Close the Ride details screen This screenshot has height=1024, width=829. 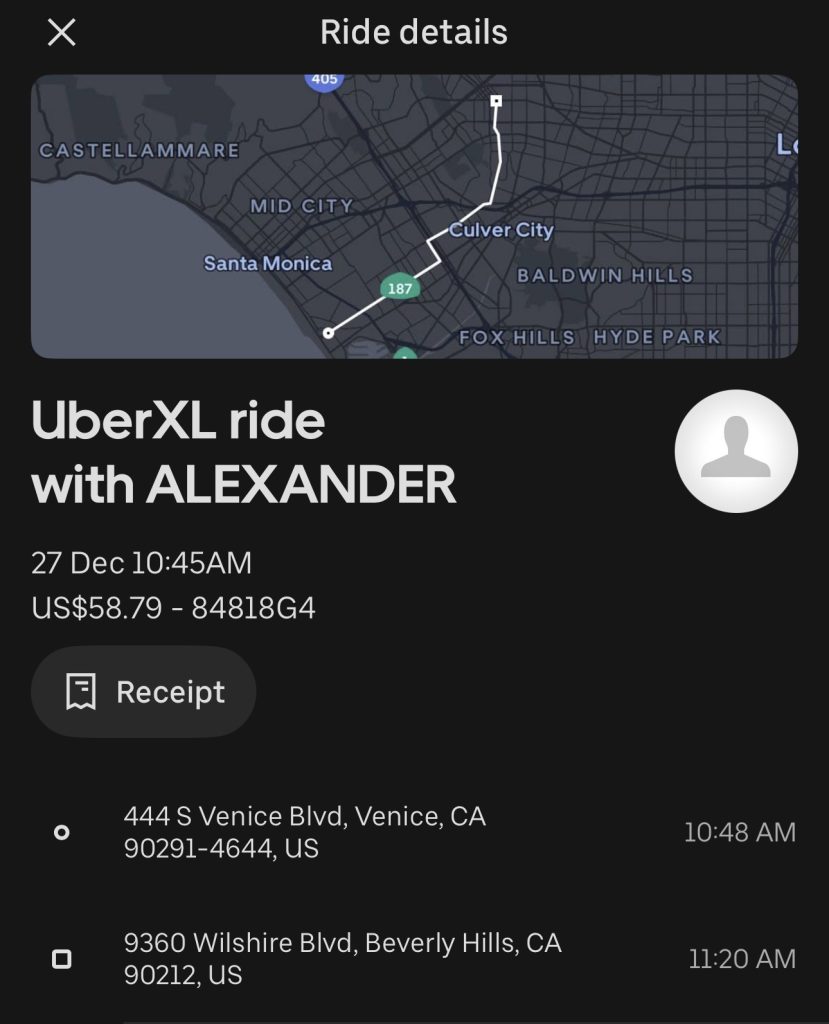pos(62,33)
